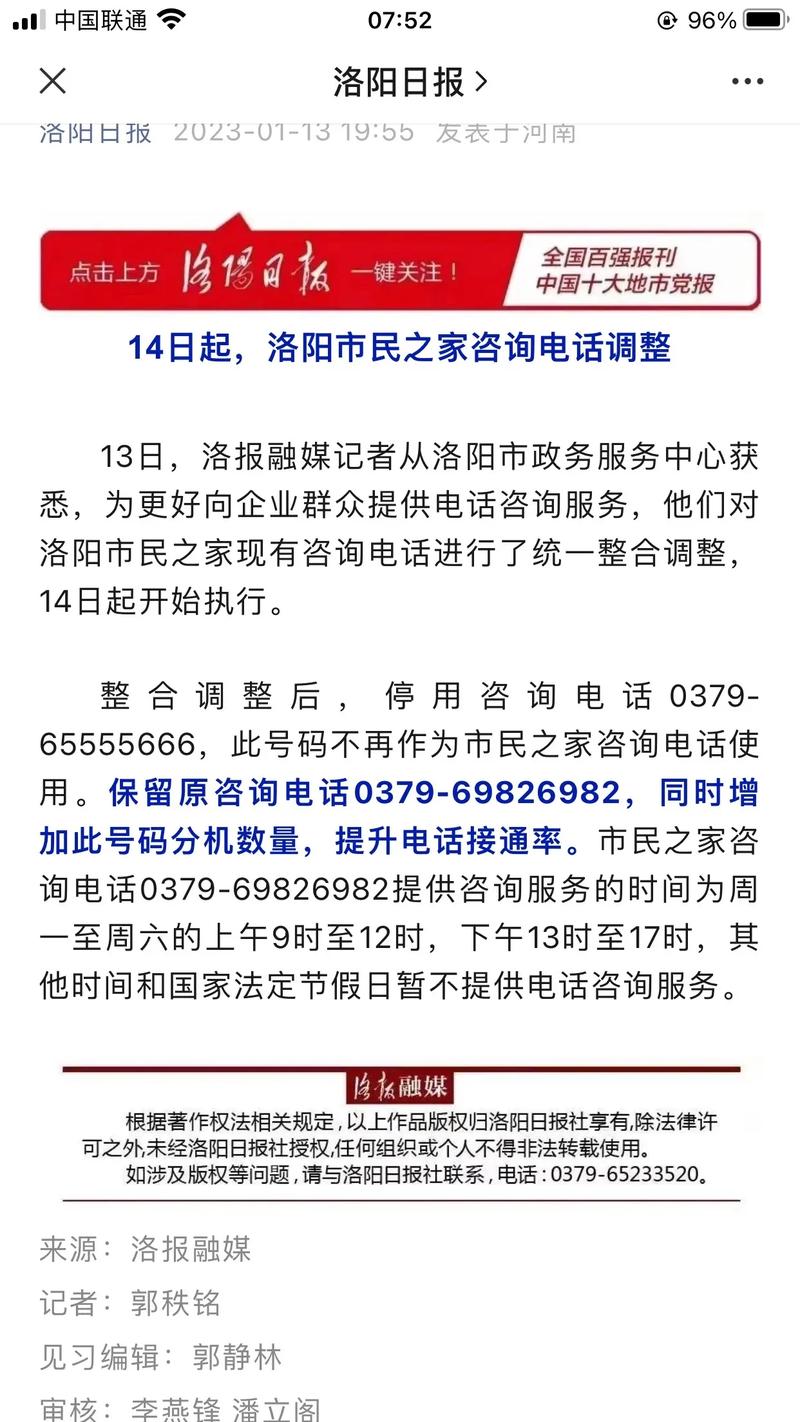Tap the blue 洛阳日报 author link
Image resolution: width=800 pixels, height=1422 pixels.
pos(95,133)
